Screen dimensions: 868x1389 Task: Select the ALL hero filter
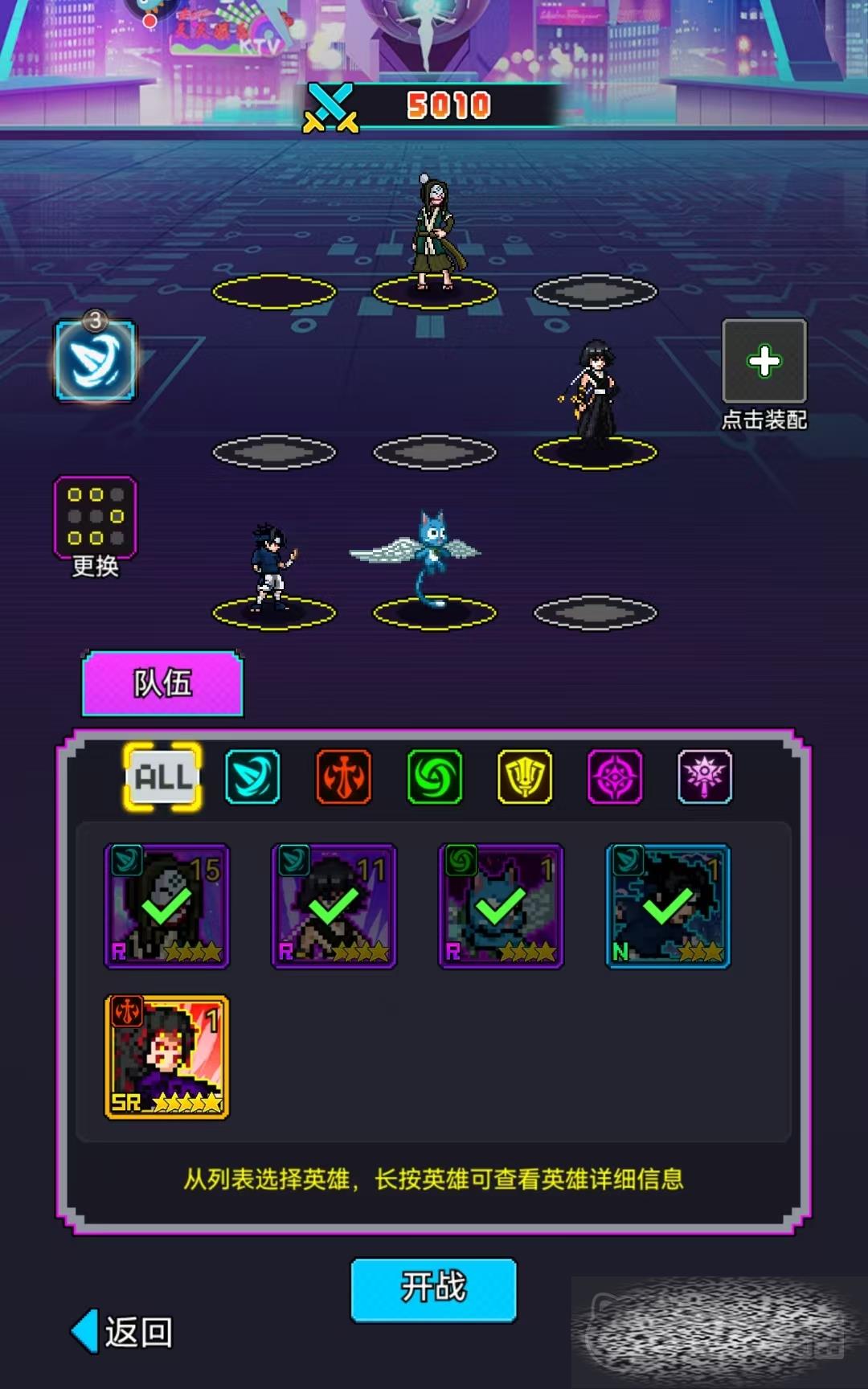click(x=163, y=776)
